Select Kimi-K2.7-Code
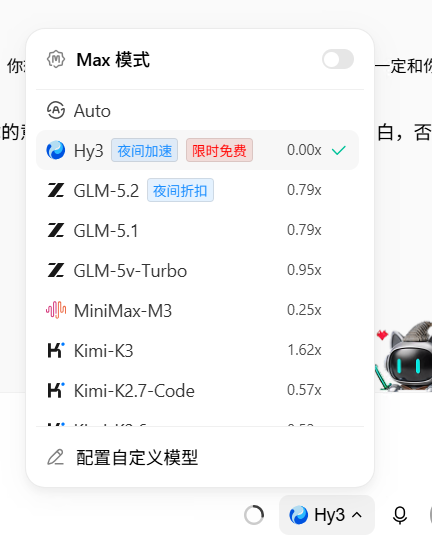 click(197, 390)
